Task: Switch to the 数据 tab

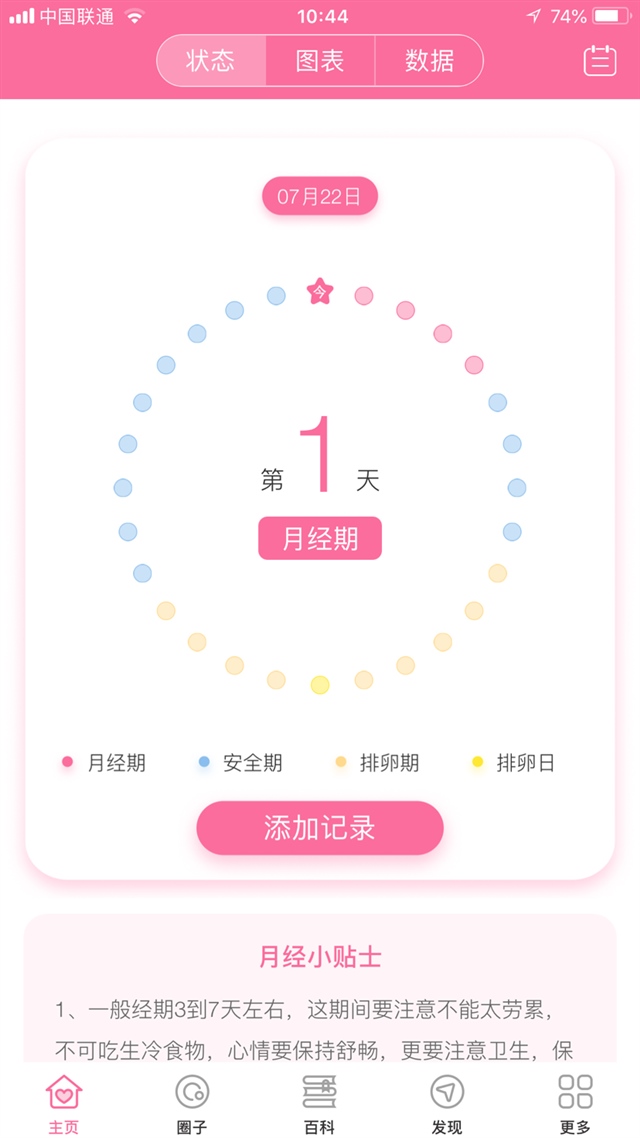Action: tap(429, 61)
